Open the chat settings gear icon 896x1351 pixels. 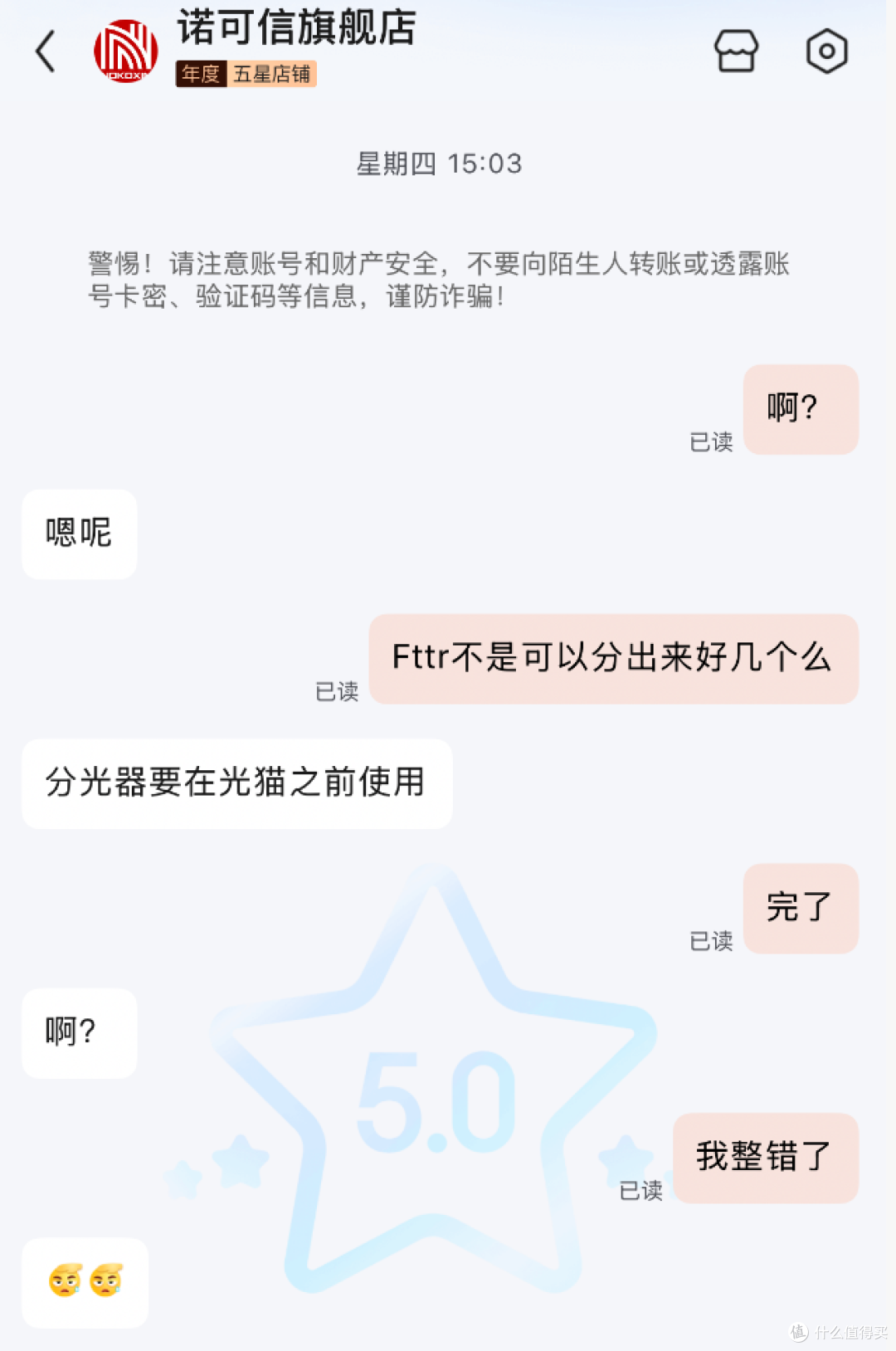point(826,51)
